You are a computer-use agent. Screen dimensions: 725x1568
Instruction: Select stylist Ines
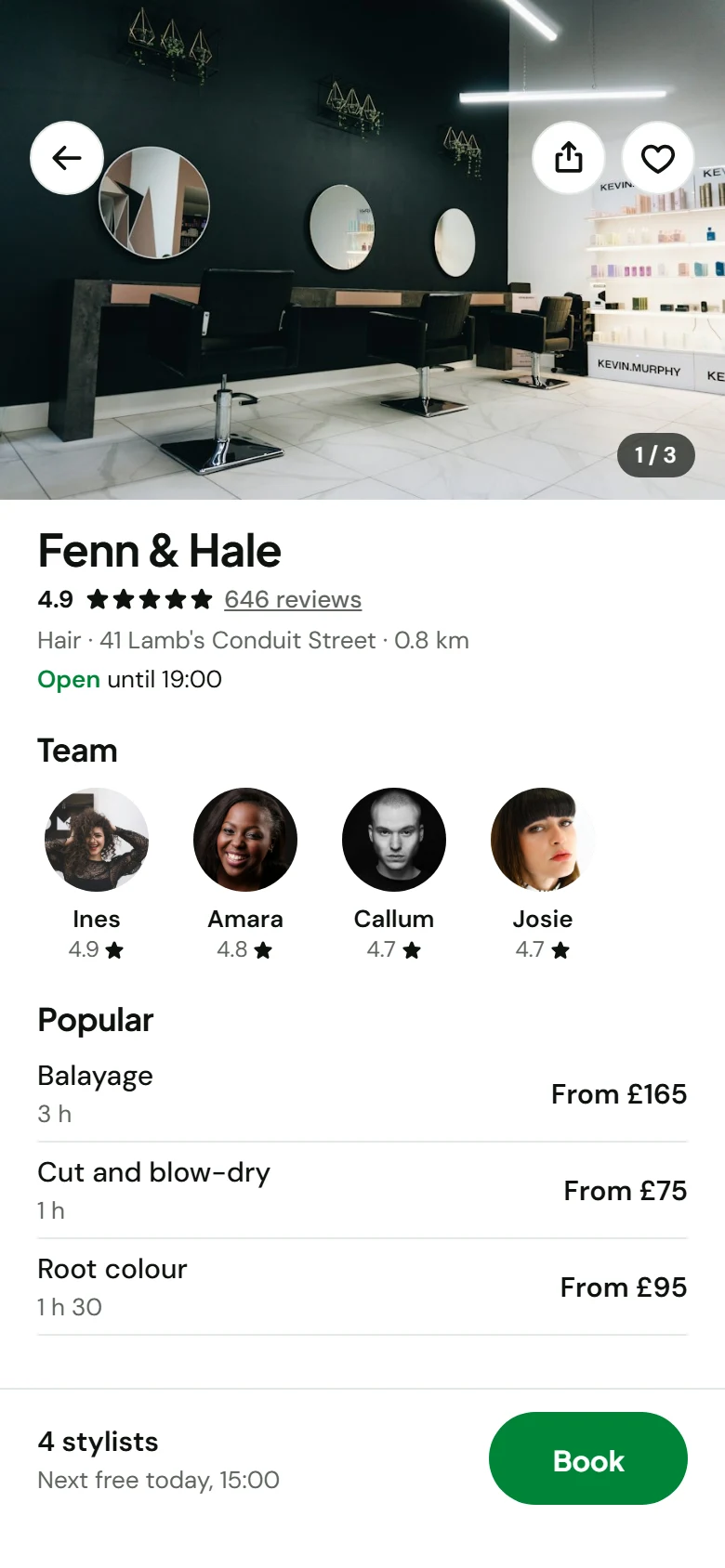[x=97, y=874]
